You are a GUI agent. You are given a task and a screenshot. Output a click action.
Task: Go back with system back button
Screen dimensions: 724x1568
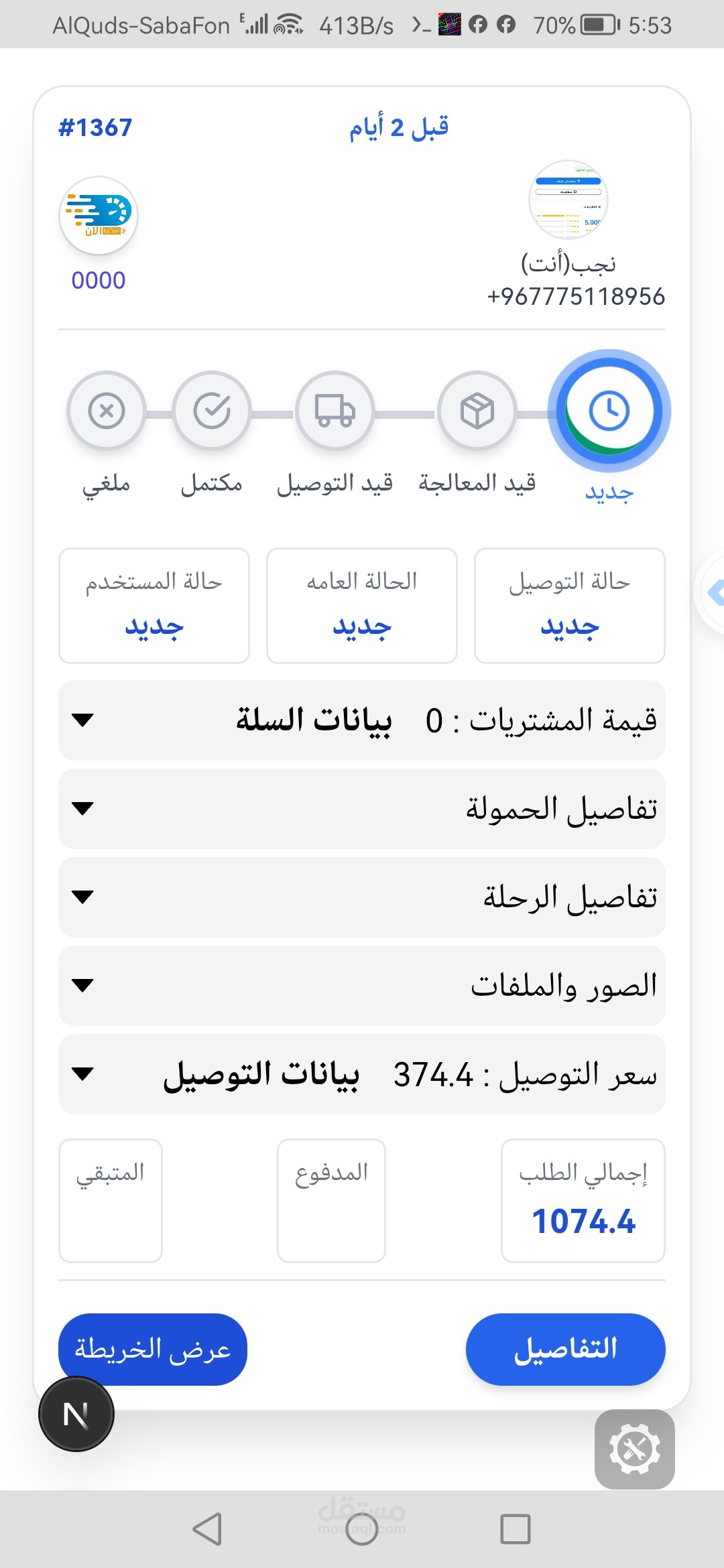(x=207, y=1529)
